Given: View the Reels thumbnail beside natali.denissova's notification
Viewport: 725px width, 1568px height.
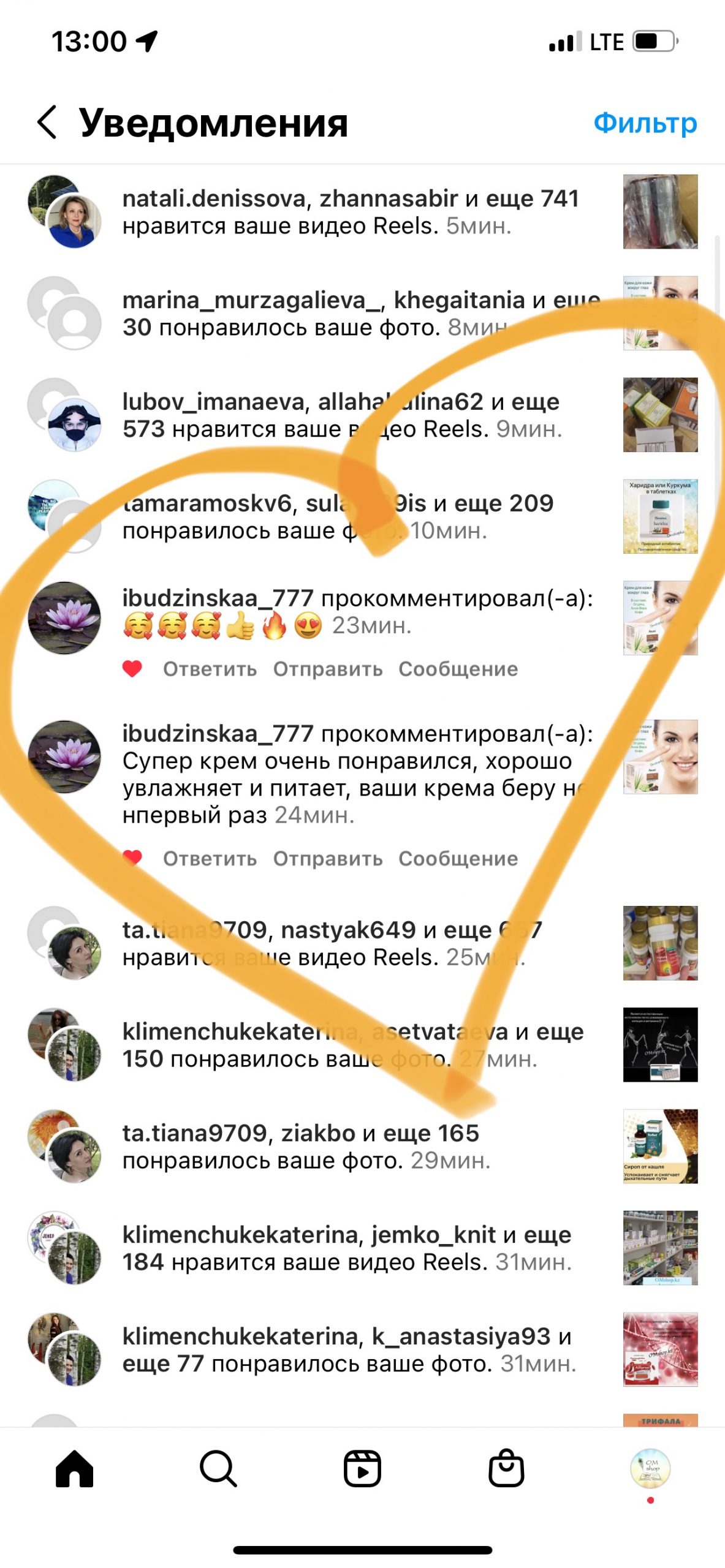Looking at the screenshot, I should (660, 212).
